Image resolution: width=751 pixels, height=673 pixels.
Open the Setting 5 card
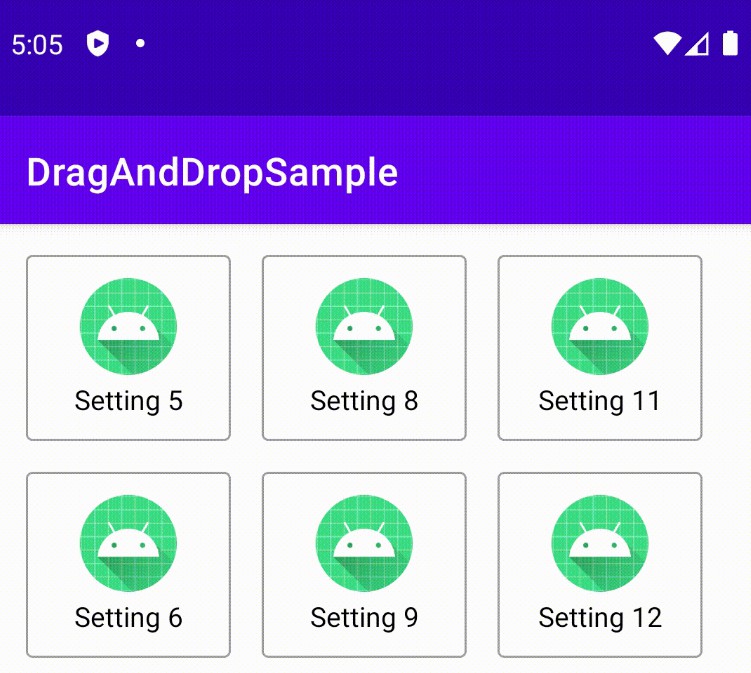coord(128,348)
